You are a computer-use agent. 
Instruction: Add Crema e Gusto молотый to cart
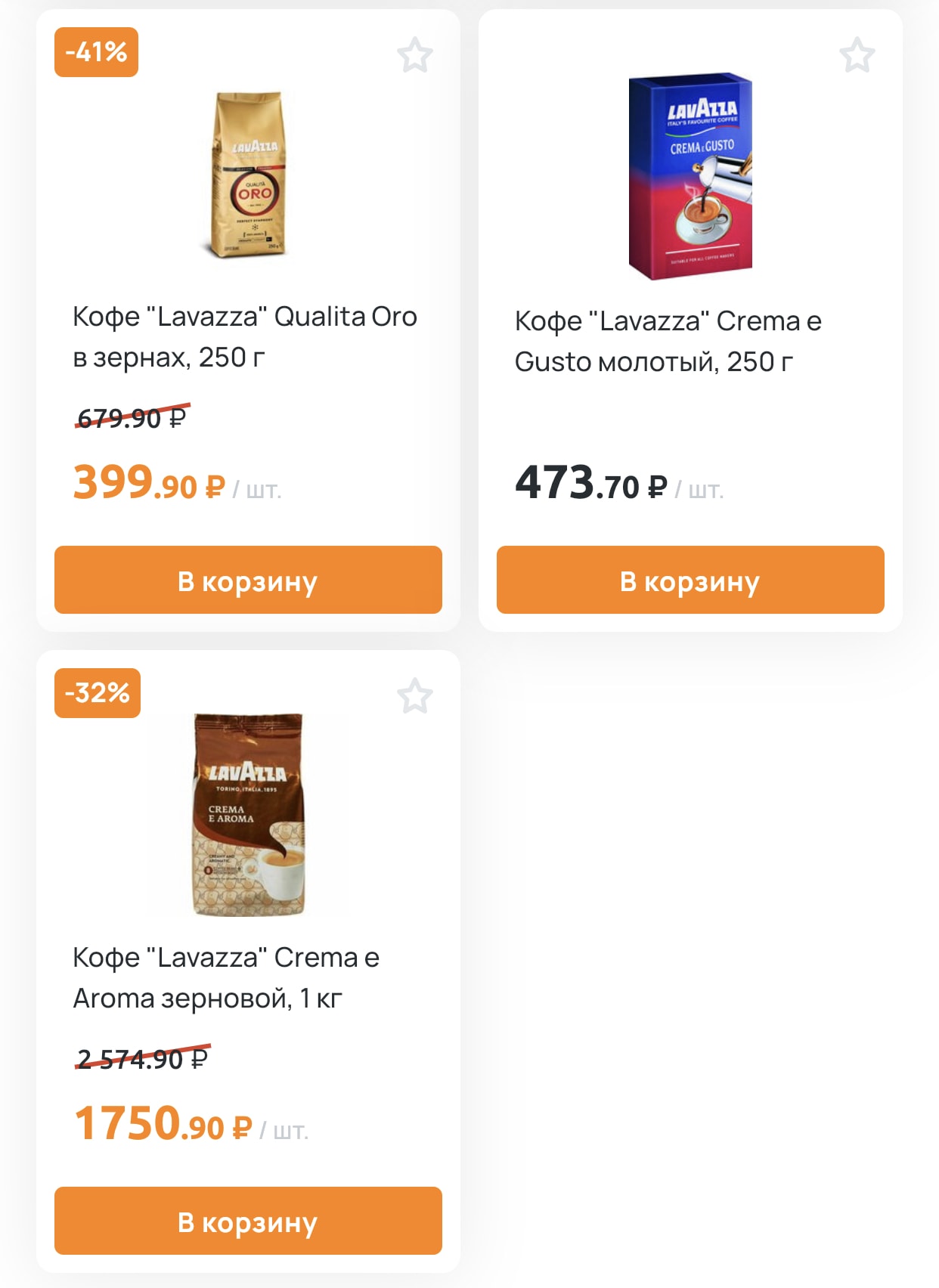(x=690, y=580)
